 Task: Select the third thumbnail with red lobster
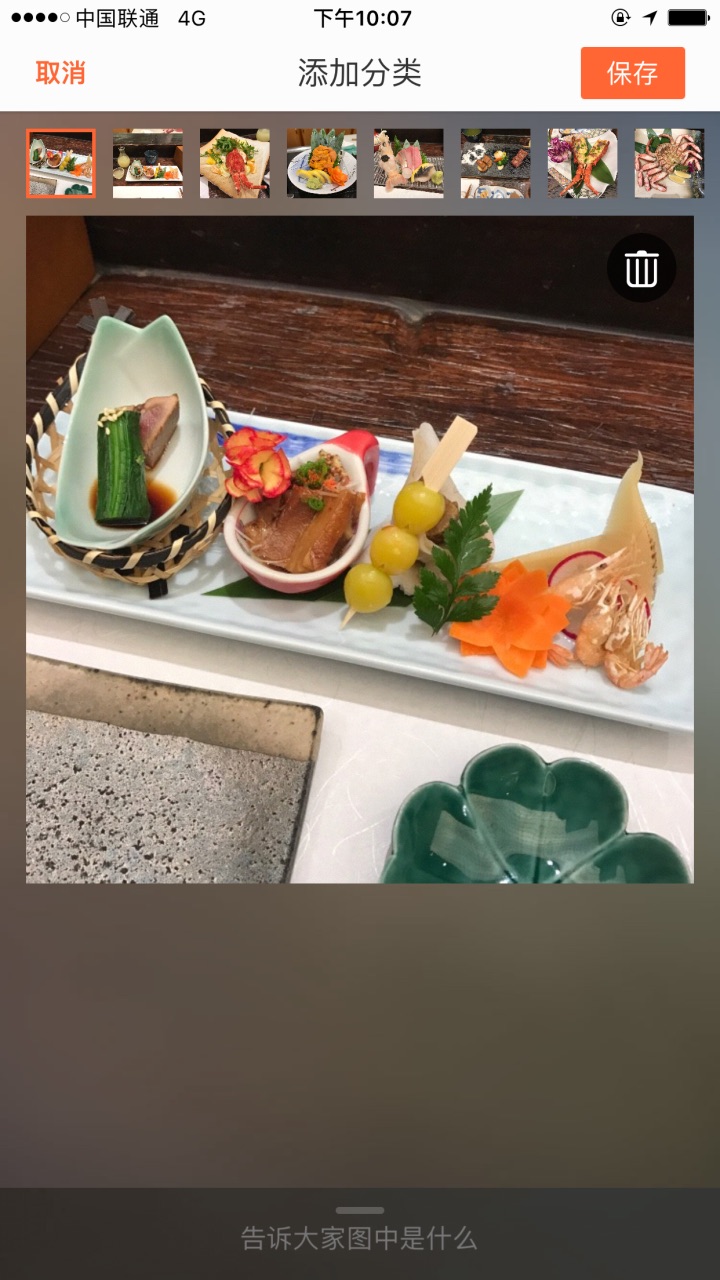[x=235, y=163]
